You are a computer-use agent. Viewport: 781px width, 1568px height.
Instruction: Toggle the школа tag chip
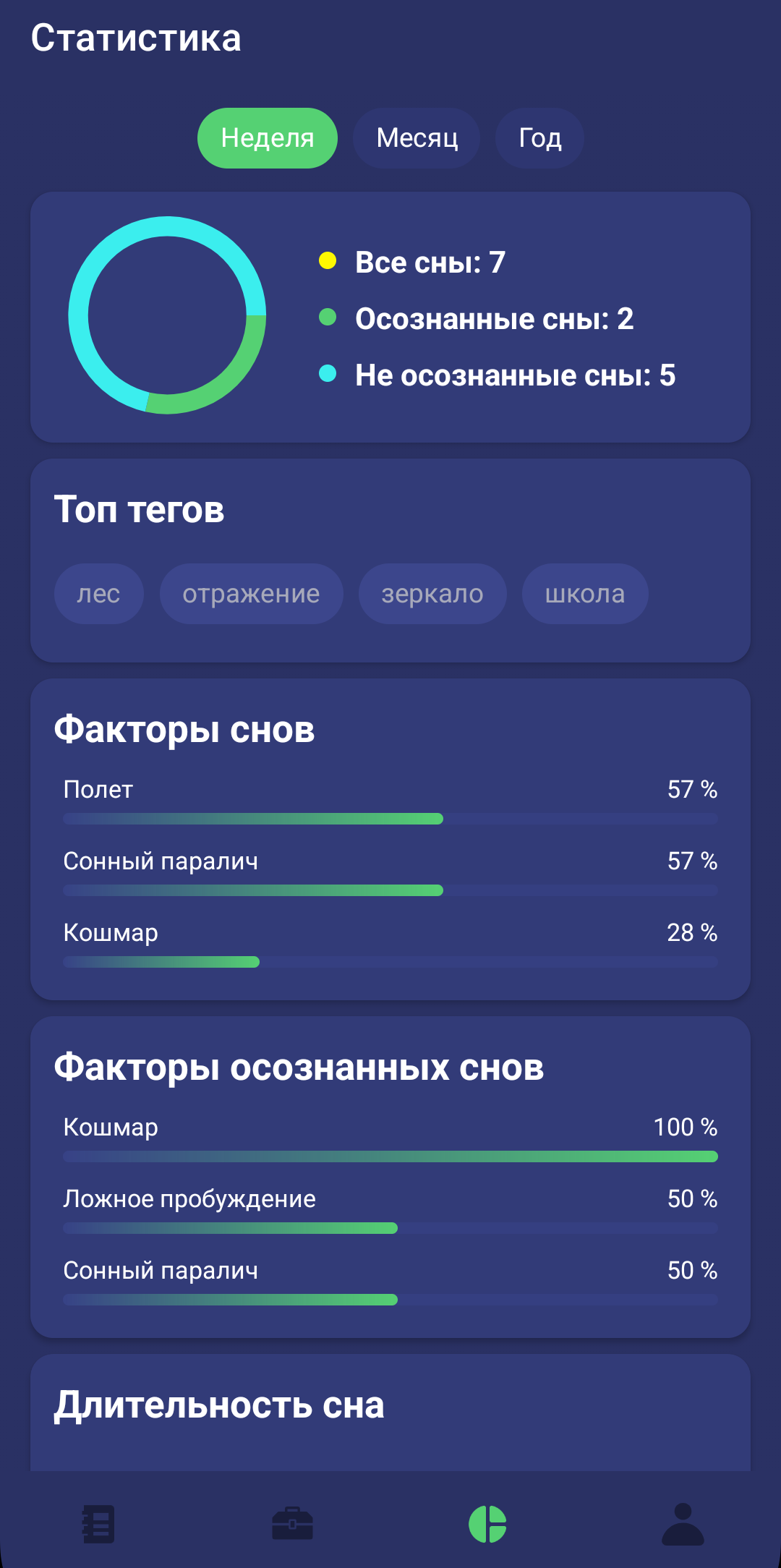tap(584, 593)
